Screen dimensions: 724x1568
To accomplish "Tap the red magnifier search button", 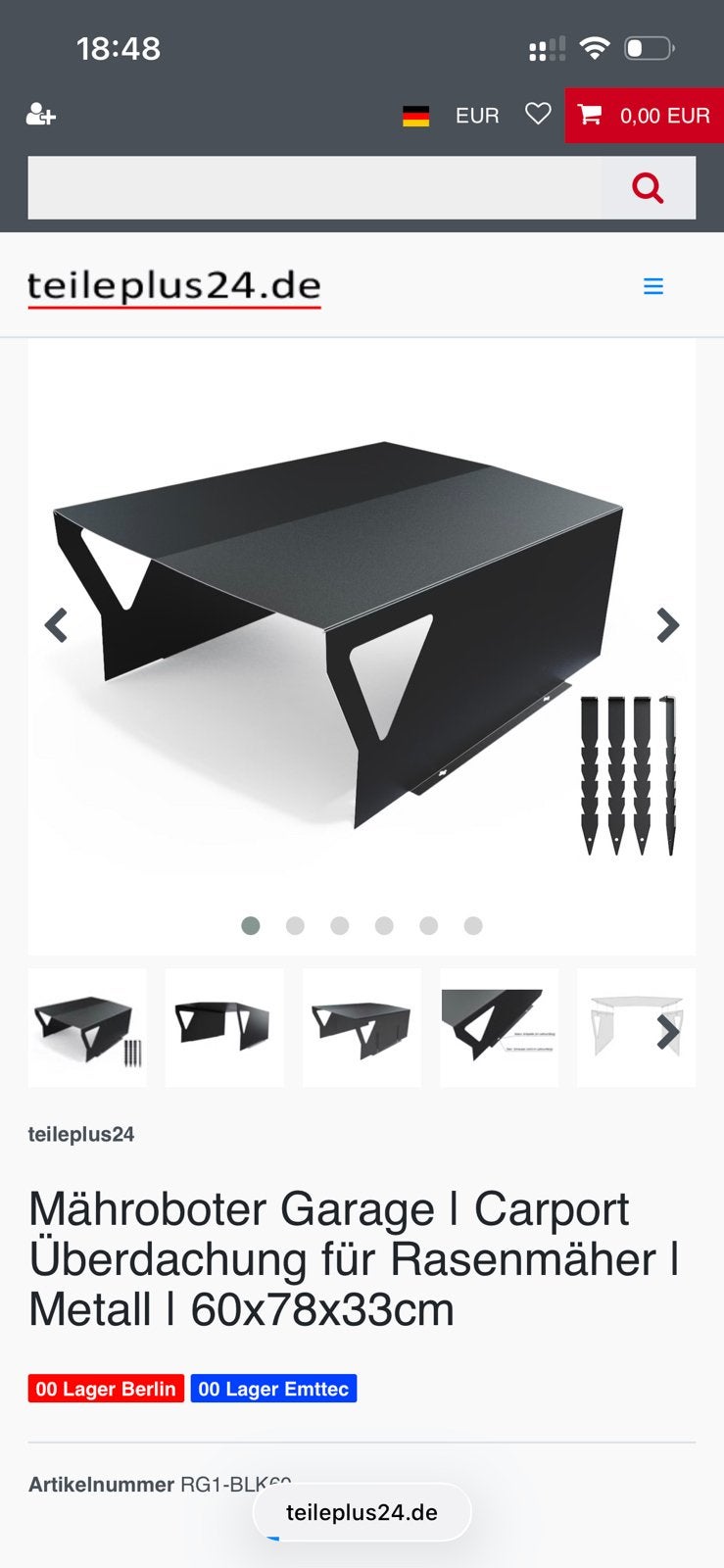I will 649,187.
